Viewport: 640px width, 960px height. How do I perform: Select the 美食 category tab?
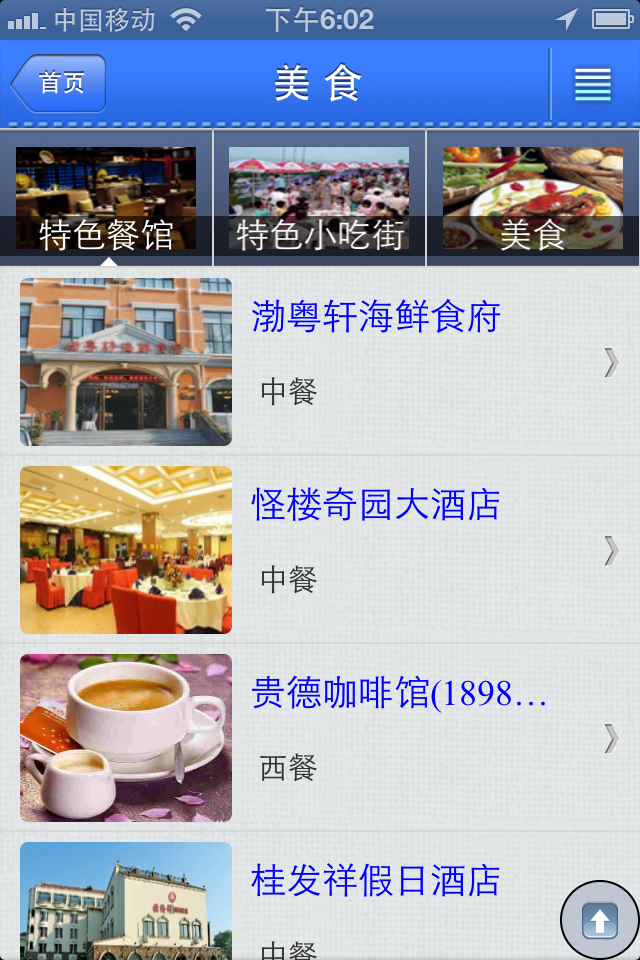(532, 199)
